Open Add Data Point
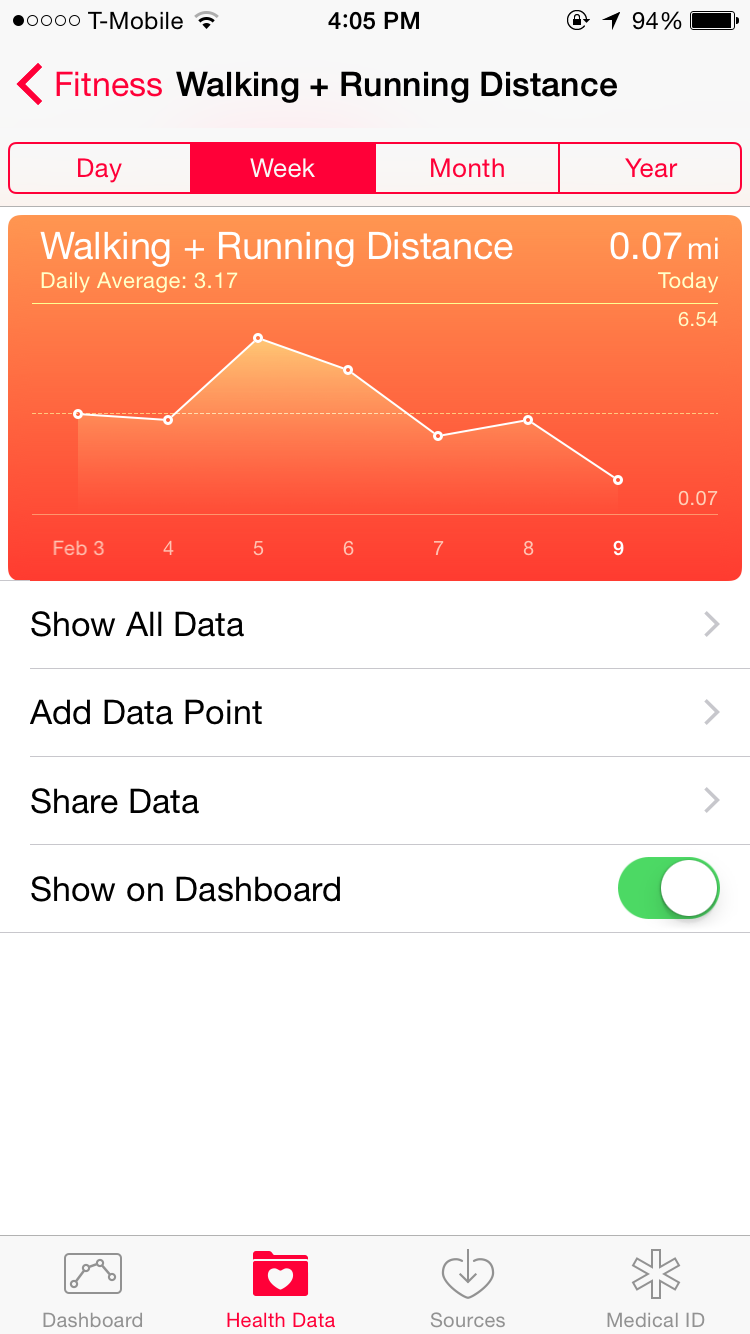 click(x=375, y=713)
